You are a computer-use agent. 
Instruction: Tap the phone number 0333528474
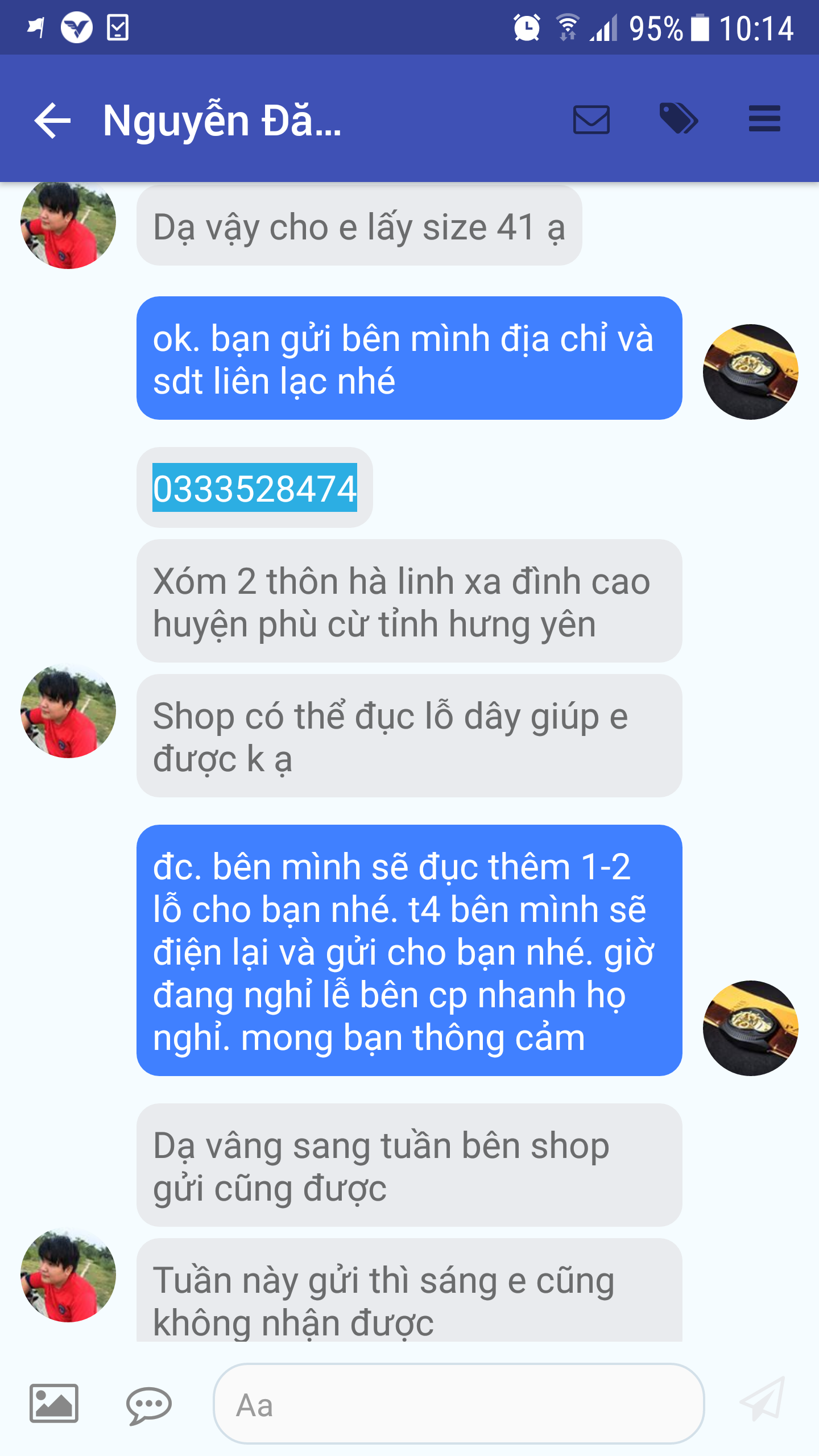tap(255, 488)
